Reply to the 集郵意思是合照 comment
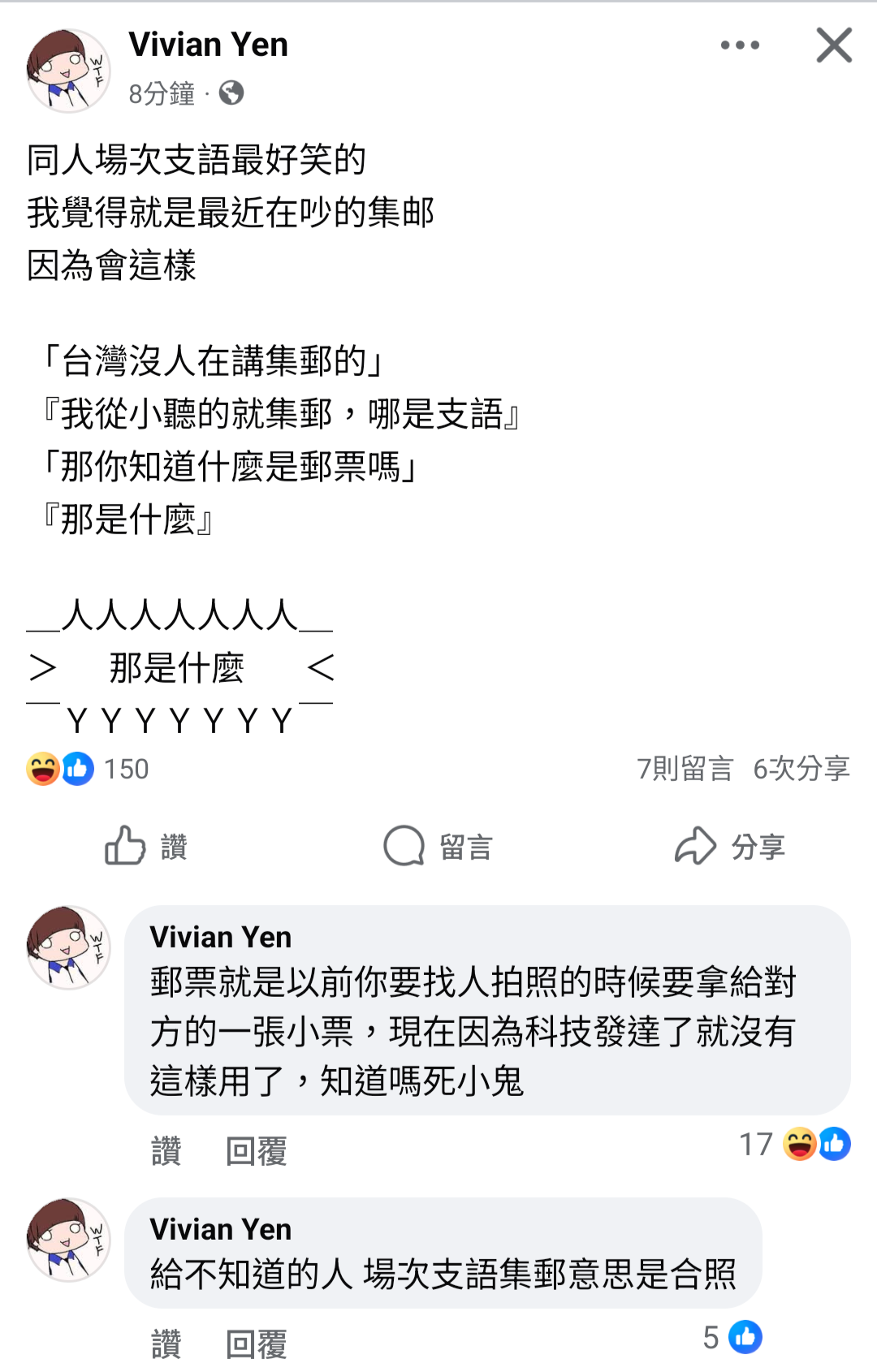The image size is (877, 1372). point(257,1344)
